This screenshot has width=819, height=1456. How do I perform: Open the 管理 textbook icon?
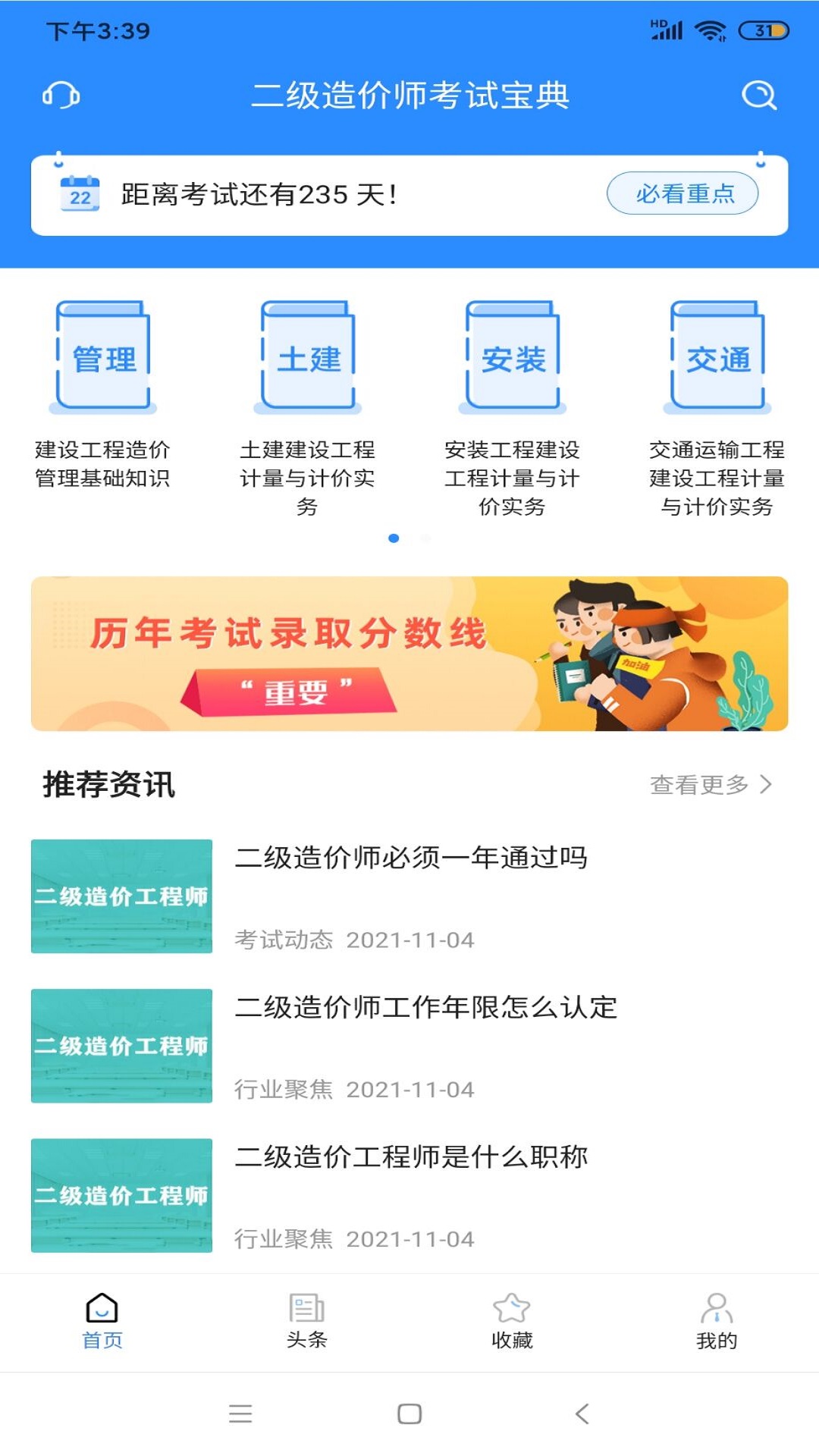[x=102, y=356]
